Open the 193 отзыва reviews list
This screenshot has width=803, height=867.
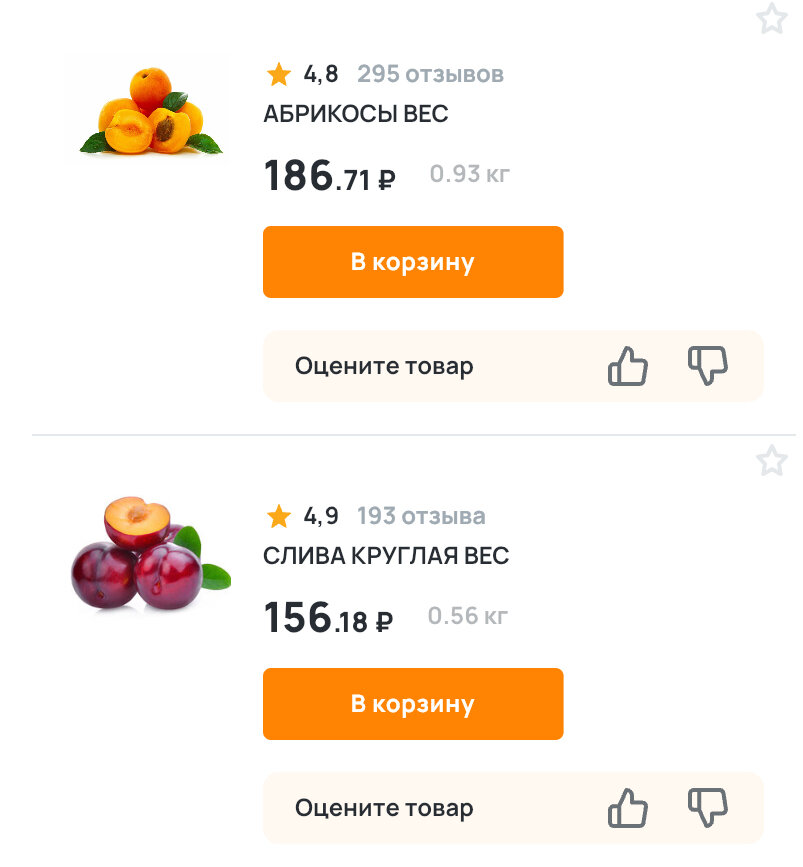click(421, 516)
